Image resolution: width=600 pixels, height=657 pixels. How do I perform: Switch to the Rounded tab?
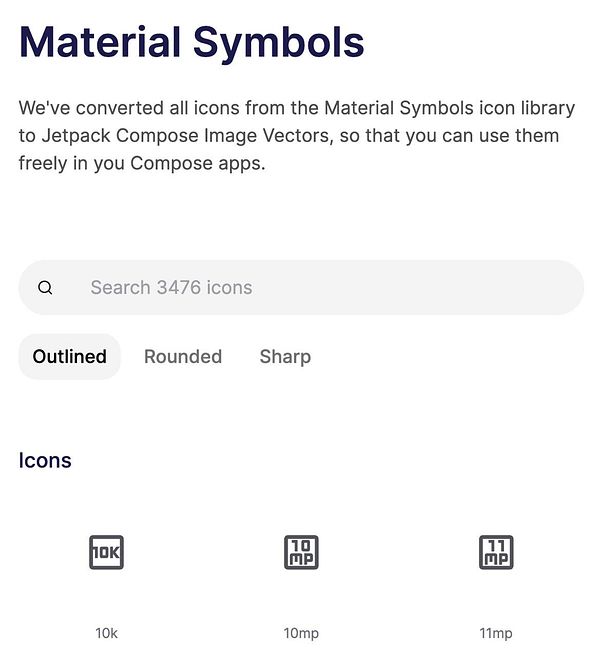[x=183, y=357]
